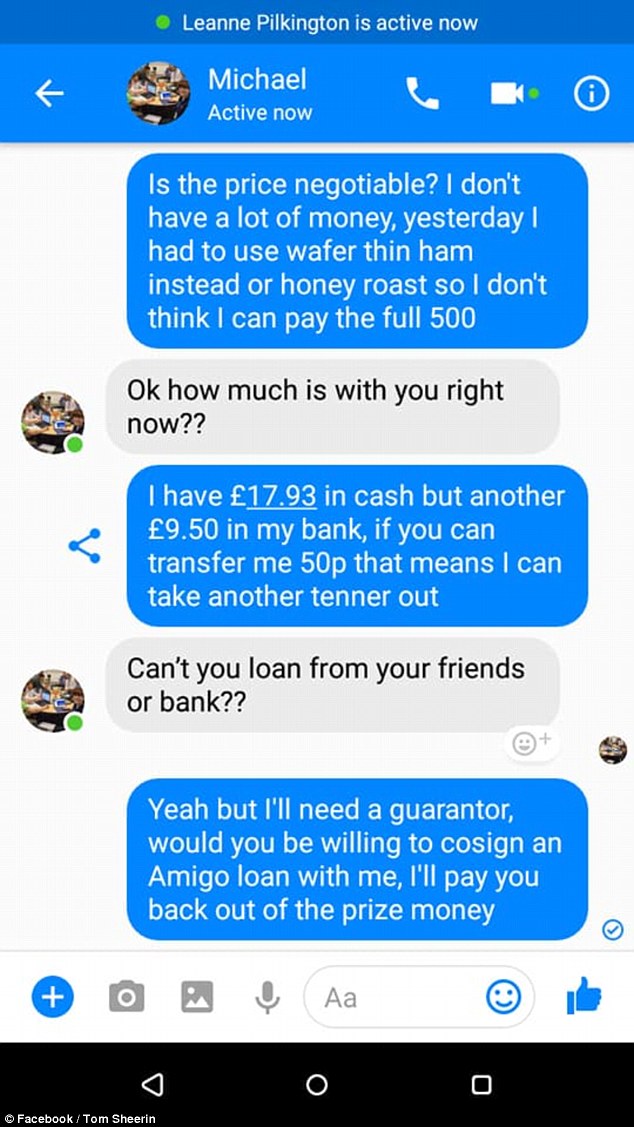Tap the system home button
The width and height of the screenshot is (634, 1127).
[x=317, y=1084]
